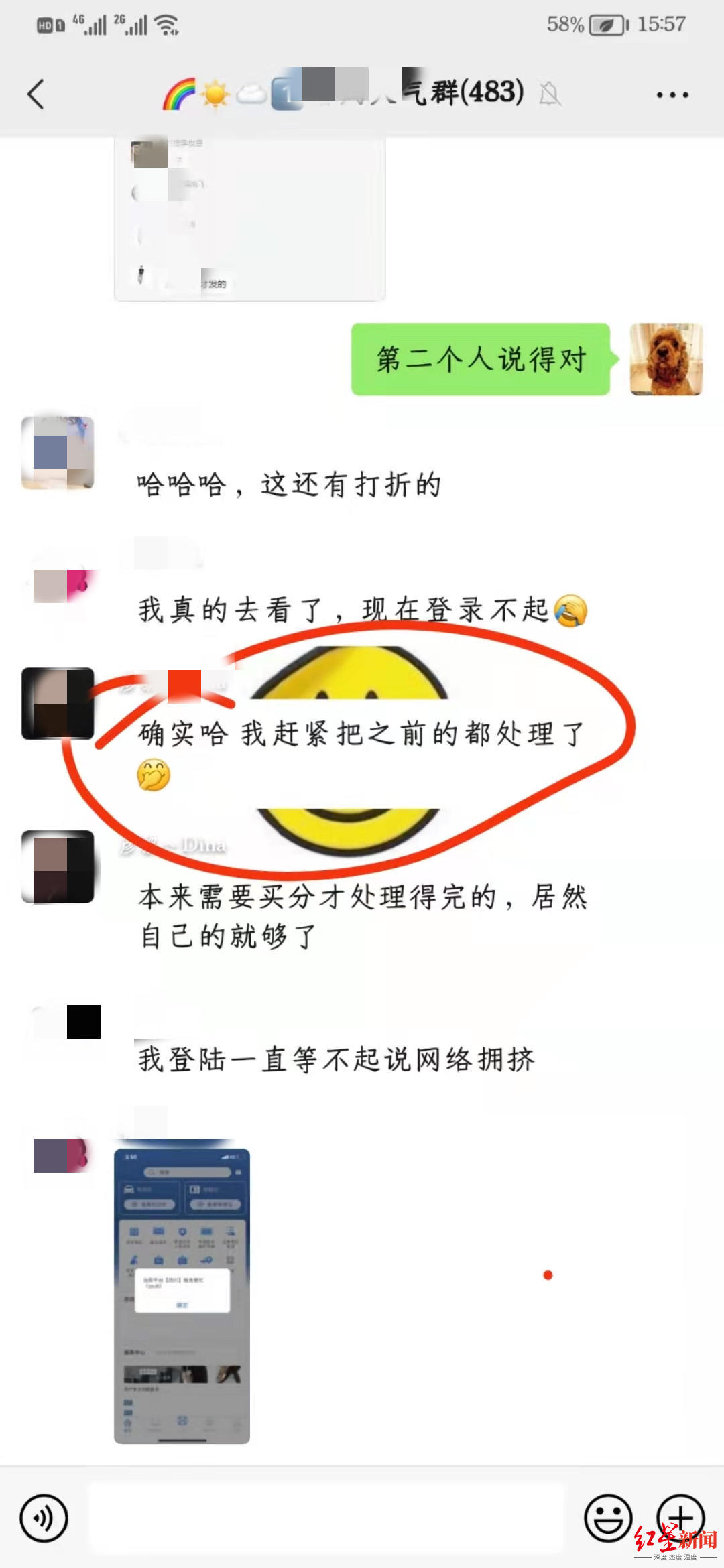This screenshot has width=724, height=1568.
Task: Open the emoji picker
Action: point(608,1518)
